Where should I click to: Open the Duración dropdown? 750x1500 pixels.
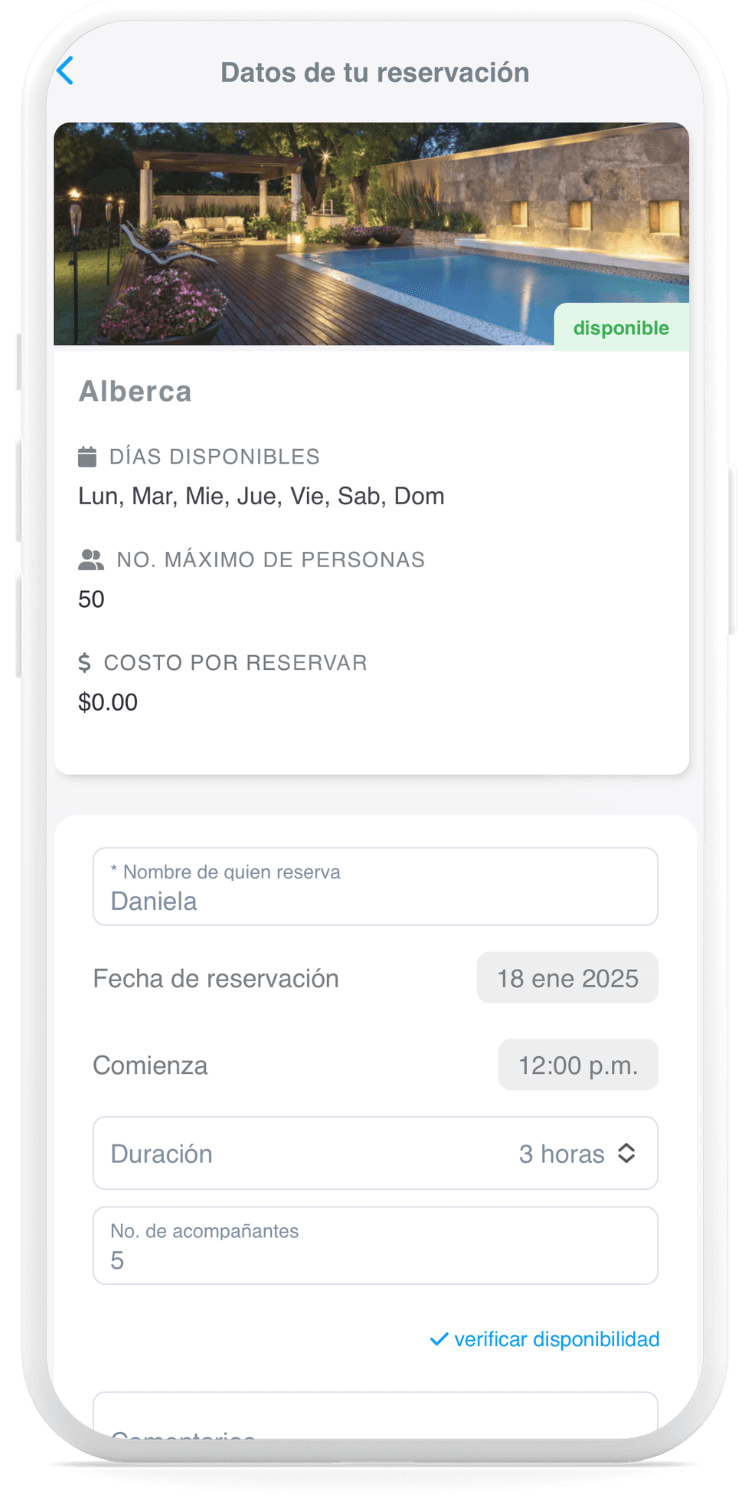pyautogui.click(x=375, y=1153)
